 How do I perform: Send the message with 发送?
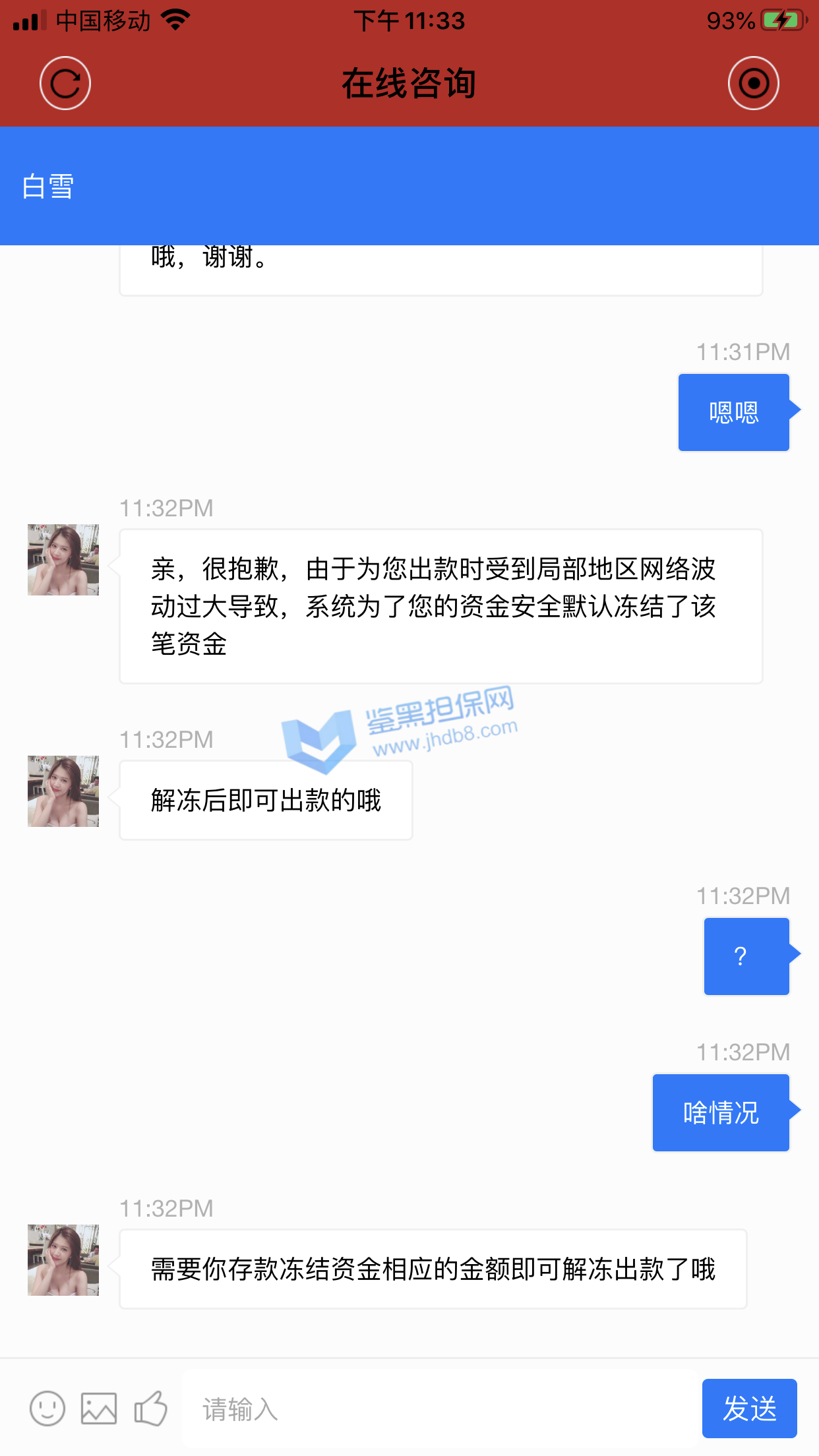[749, 1409]
